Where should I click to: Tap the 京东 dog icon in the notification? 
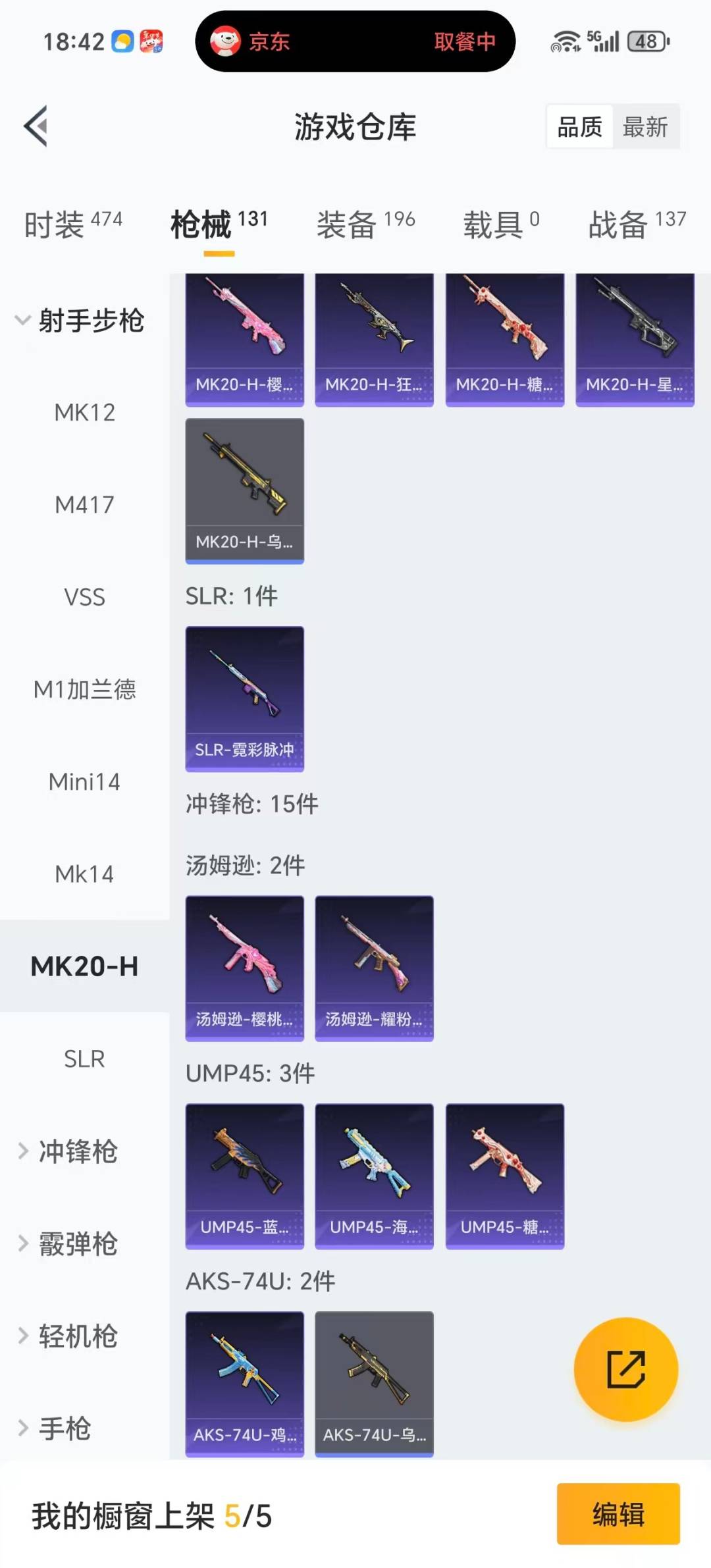click(227, 41)
